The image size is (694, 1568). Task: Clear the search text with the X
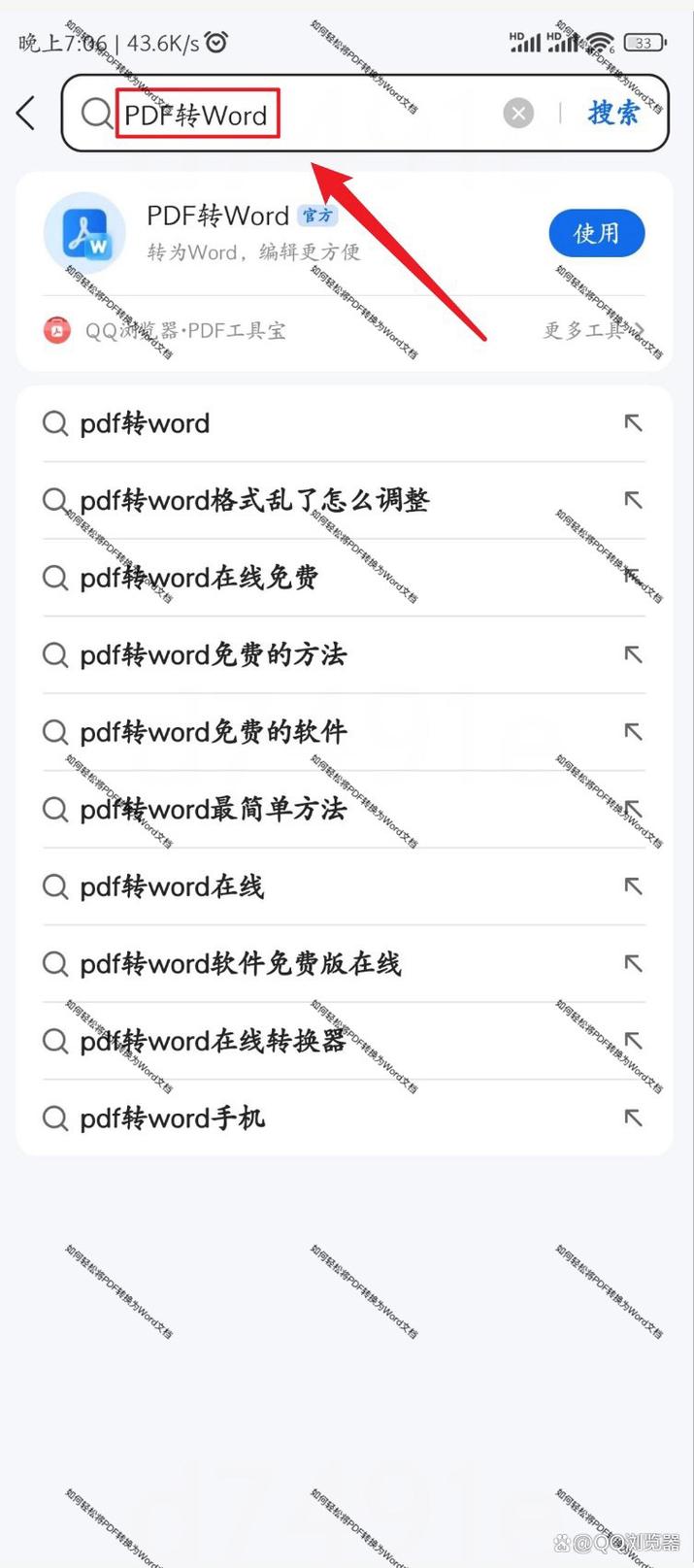(x=518, y=114)
